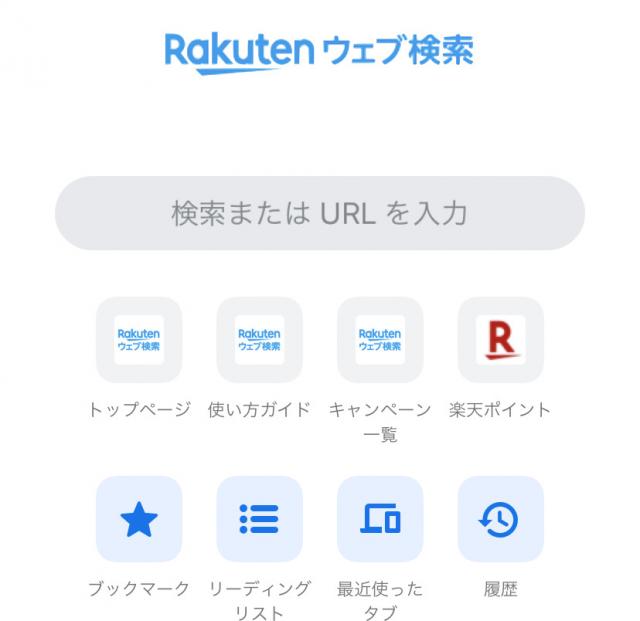Open the 使い方ガイド shortcut
Image resolution: width=640 pixels, height=621 pixels.
[x=259, y=340]
